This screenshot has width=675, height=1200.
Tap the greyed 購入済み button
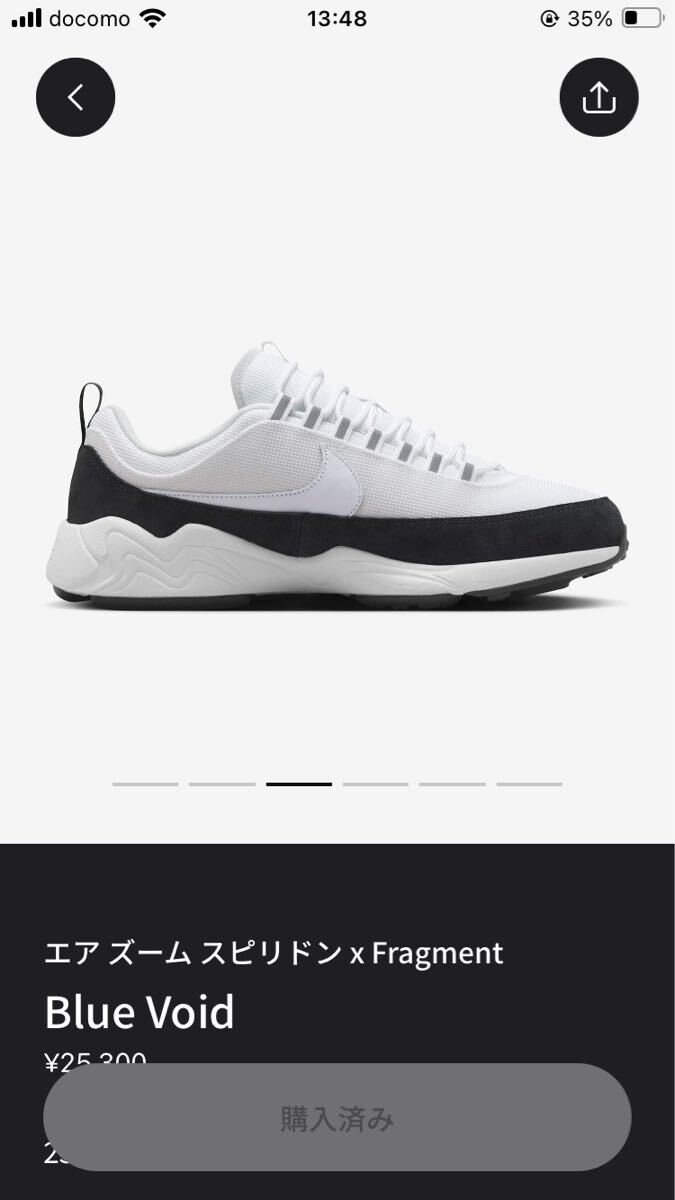click(x=337, y=1117)
